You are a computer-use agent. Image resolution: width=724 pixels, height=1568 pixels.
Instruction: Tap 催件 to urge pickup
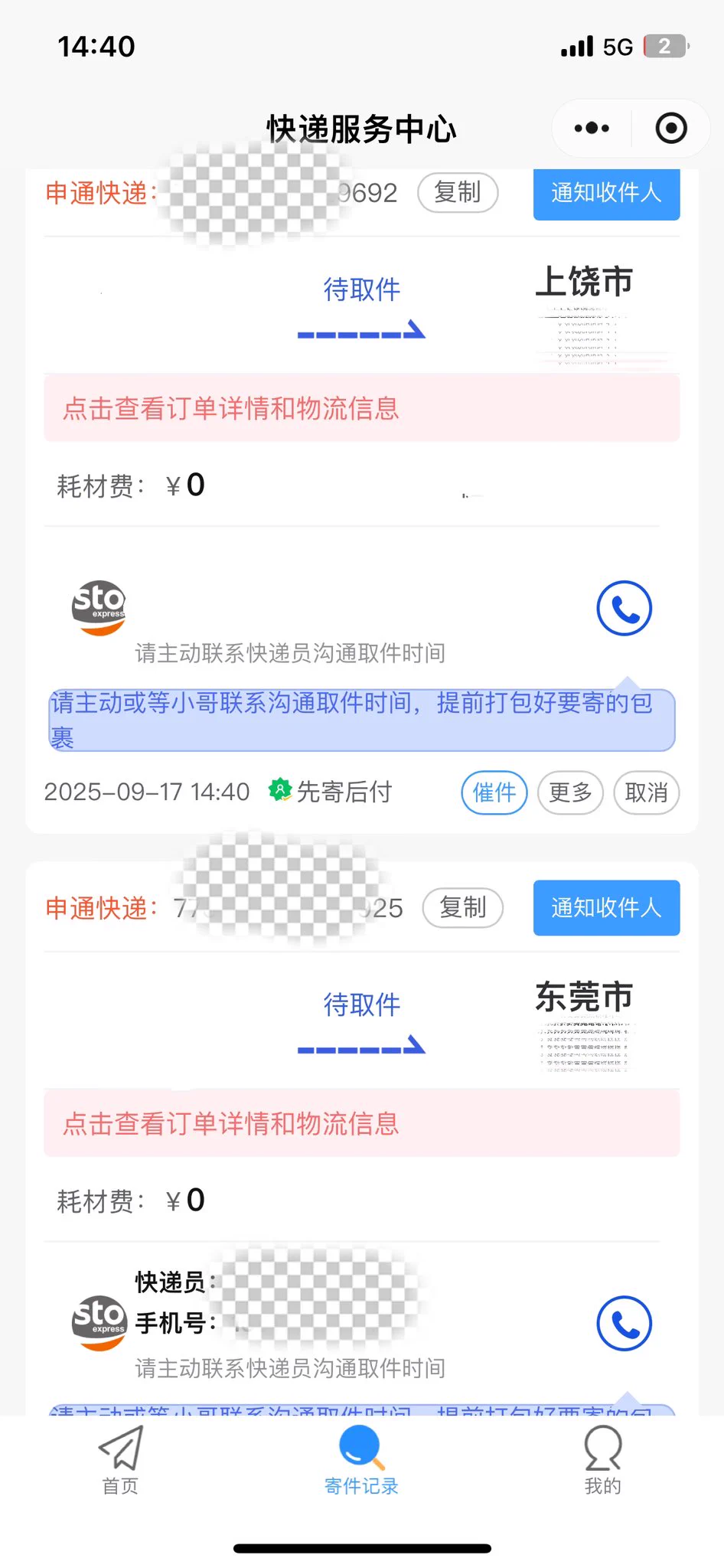point(494,792)
